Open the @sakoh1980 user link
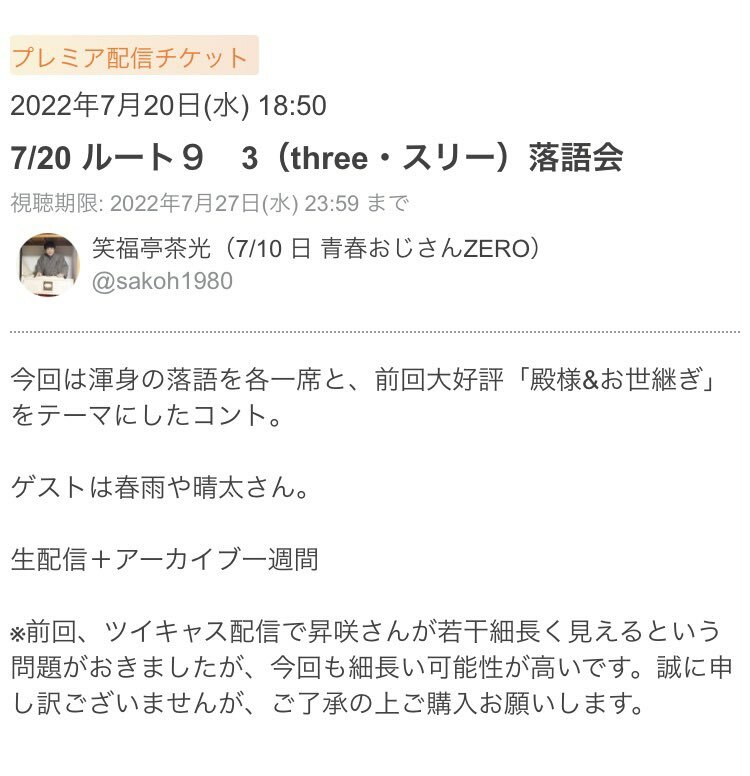 162,283
